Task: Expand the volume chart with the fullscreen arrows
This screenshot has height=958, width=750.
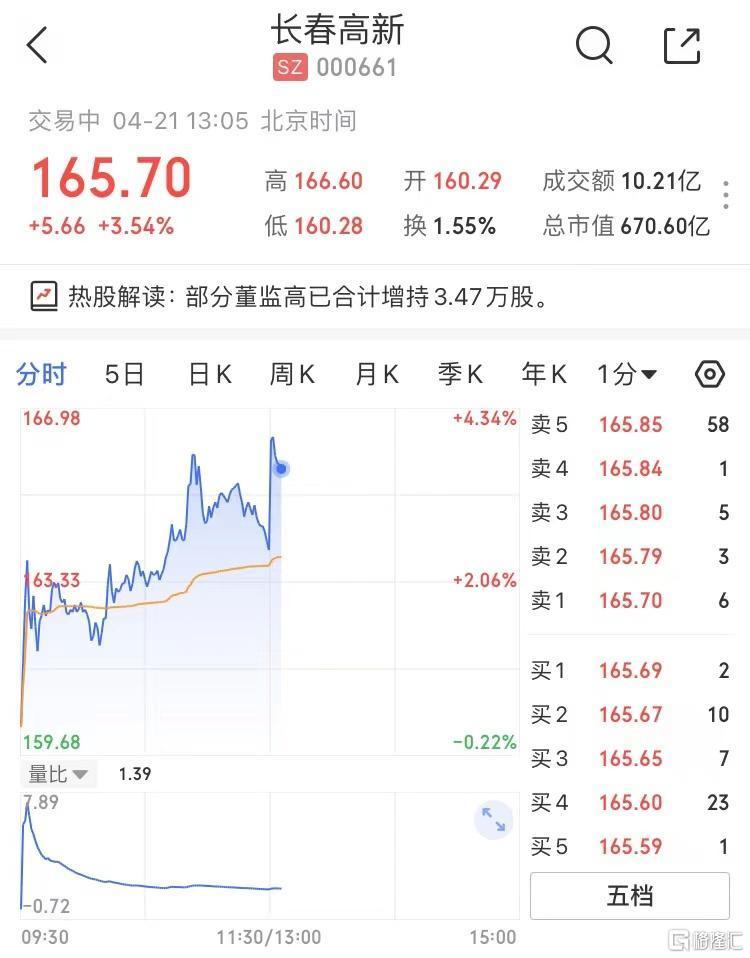Action: 492,820
